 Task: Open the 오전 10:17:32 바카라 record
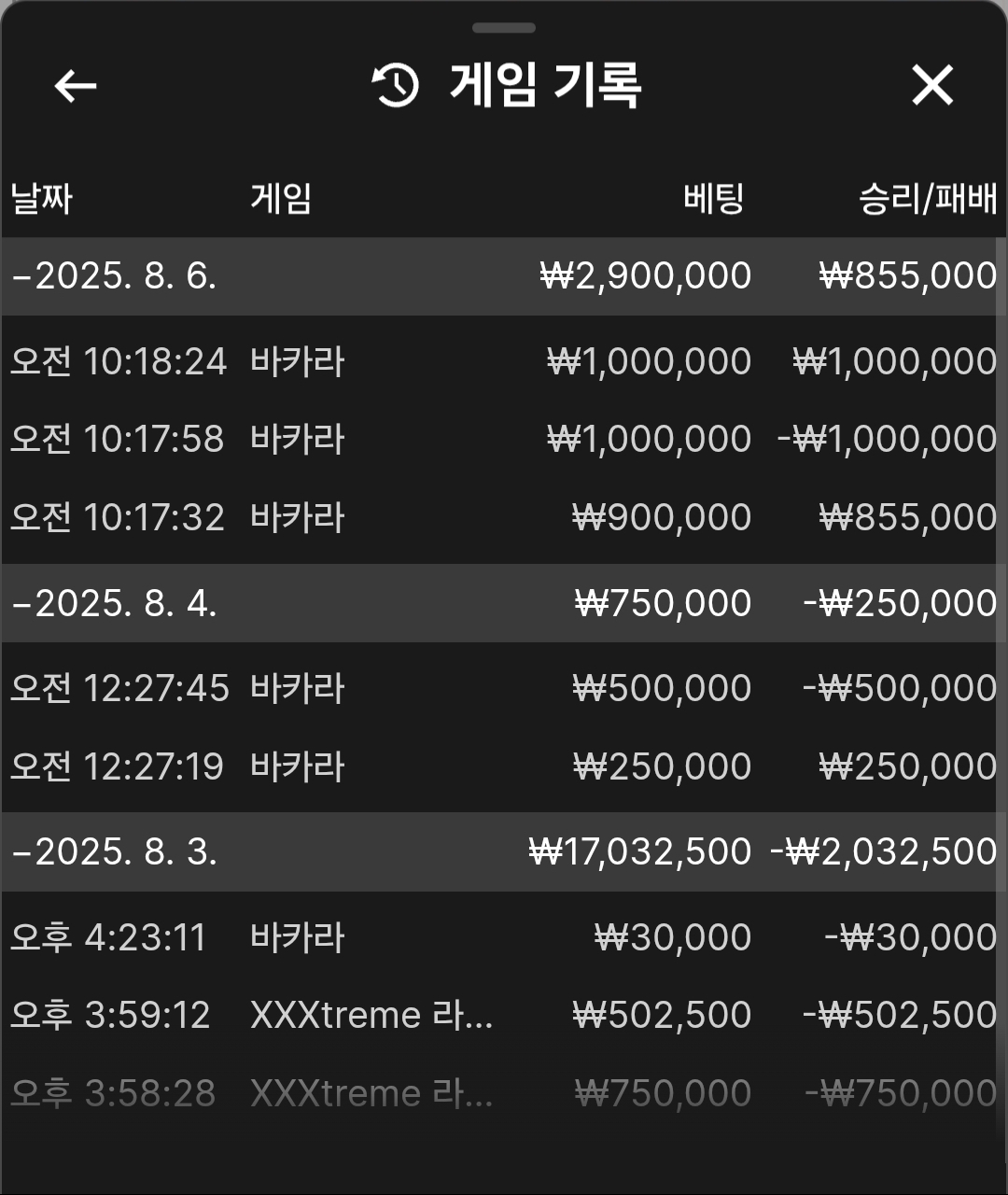pyautogui.click(x=502, y=517)
